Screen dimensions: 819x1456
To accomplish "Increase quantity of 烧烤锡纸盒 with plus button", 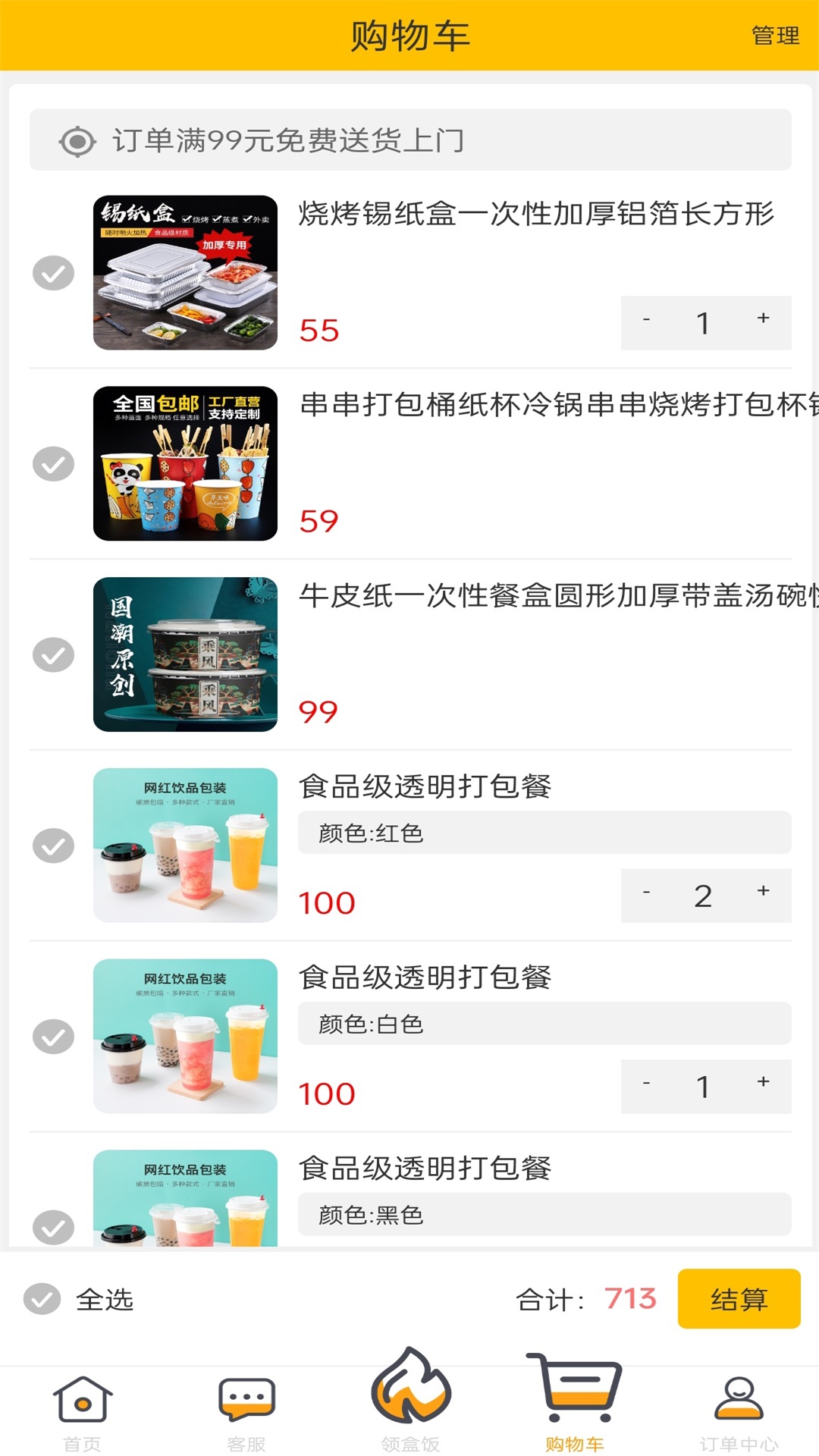I will pos(762,322).
